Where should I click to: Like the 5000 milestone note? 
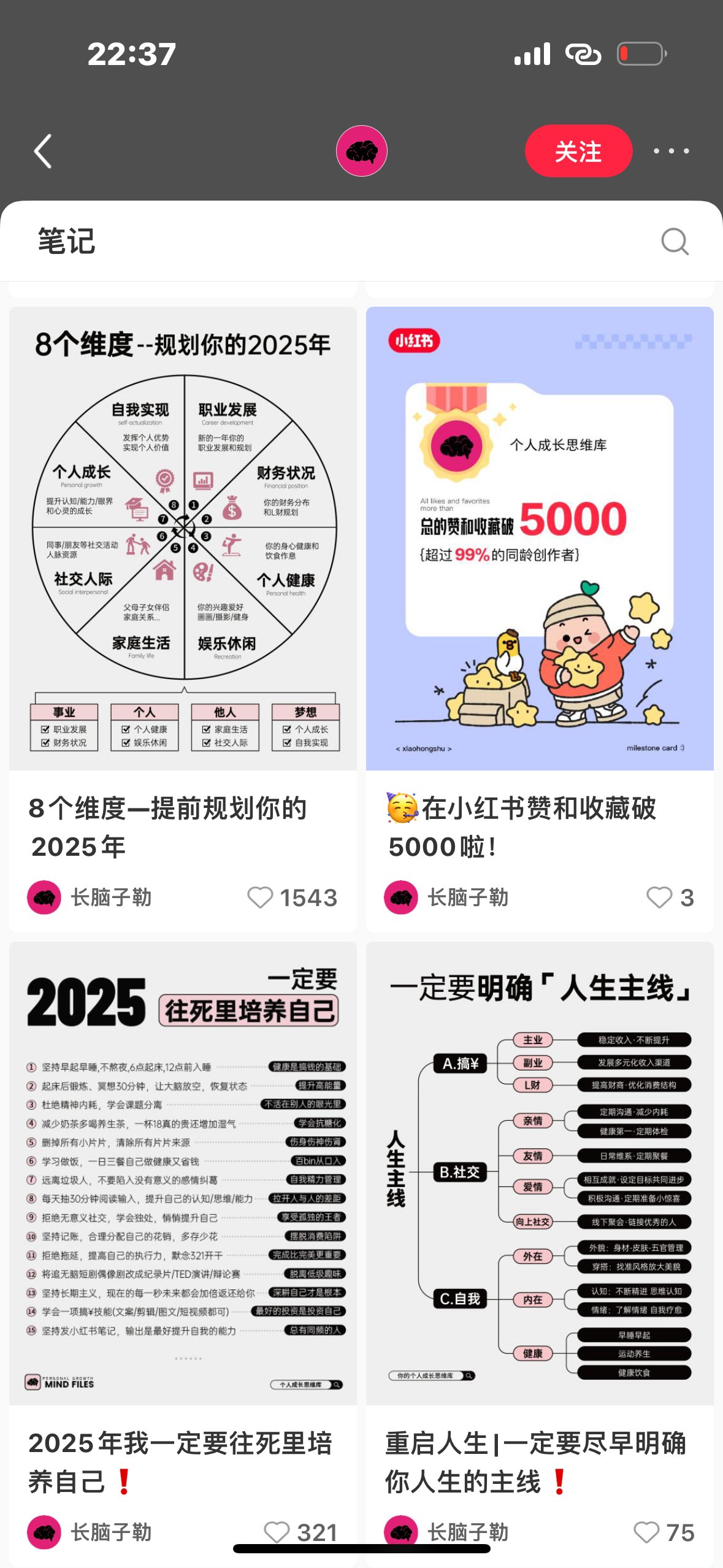[x=659, y=897]
